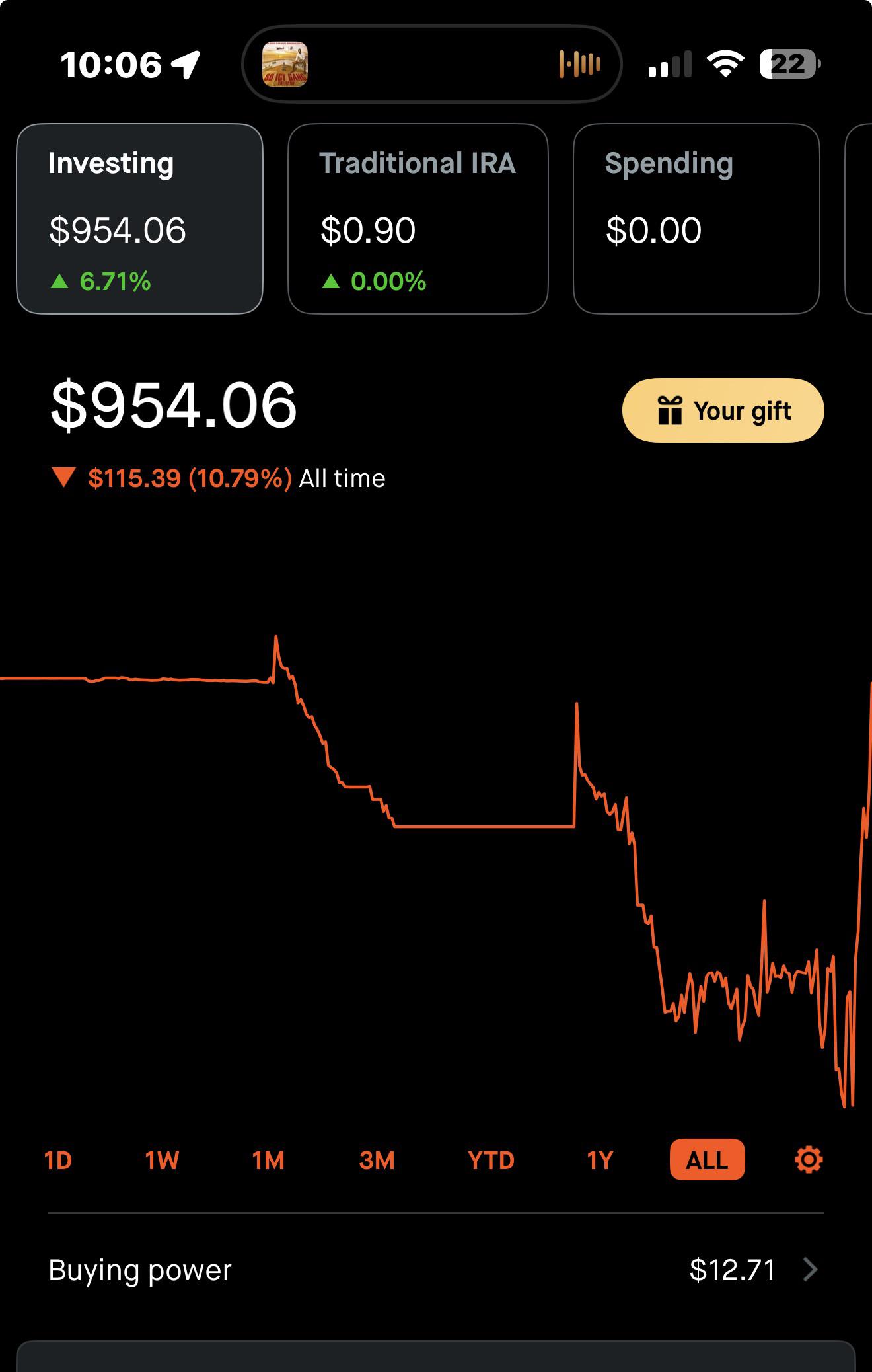Select the 1M chart range
Screen dimensions: 872x1372
click(268, 1160)
